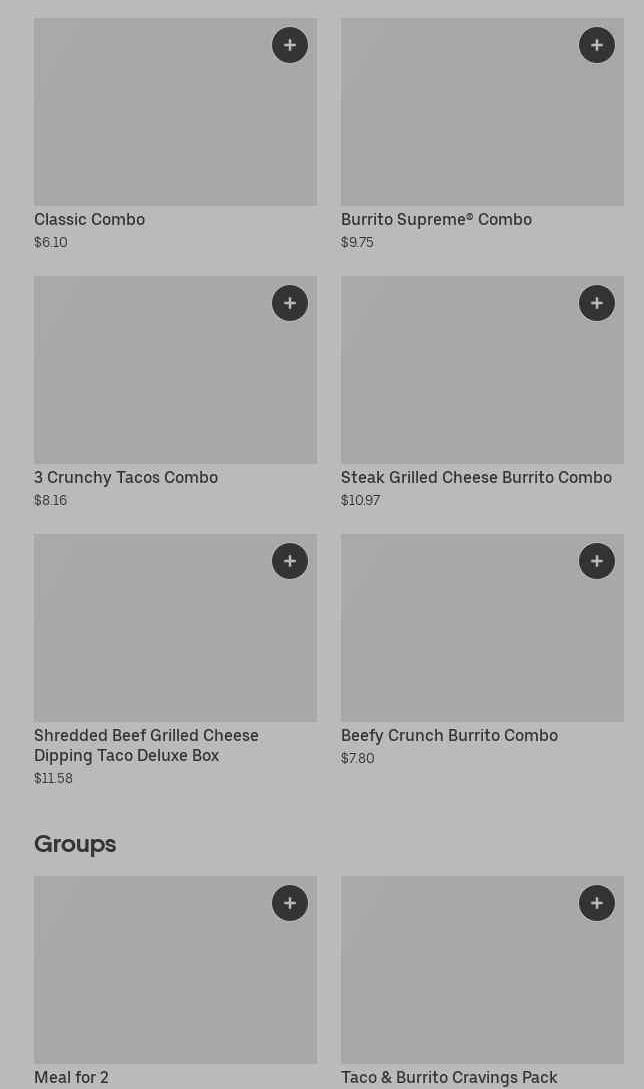This screenshot has height=1089, width=644.
Task: Add Meal for 2 to the order
Action: pyautogui.click(x=290, y=903)
